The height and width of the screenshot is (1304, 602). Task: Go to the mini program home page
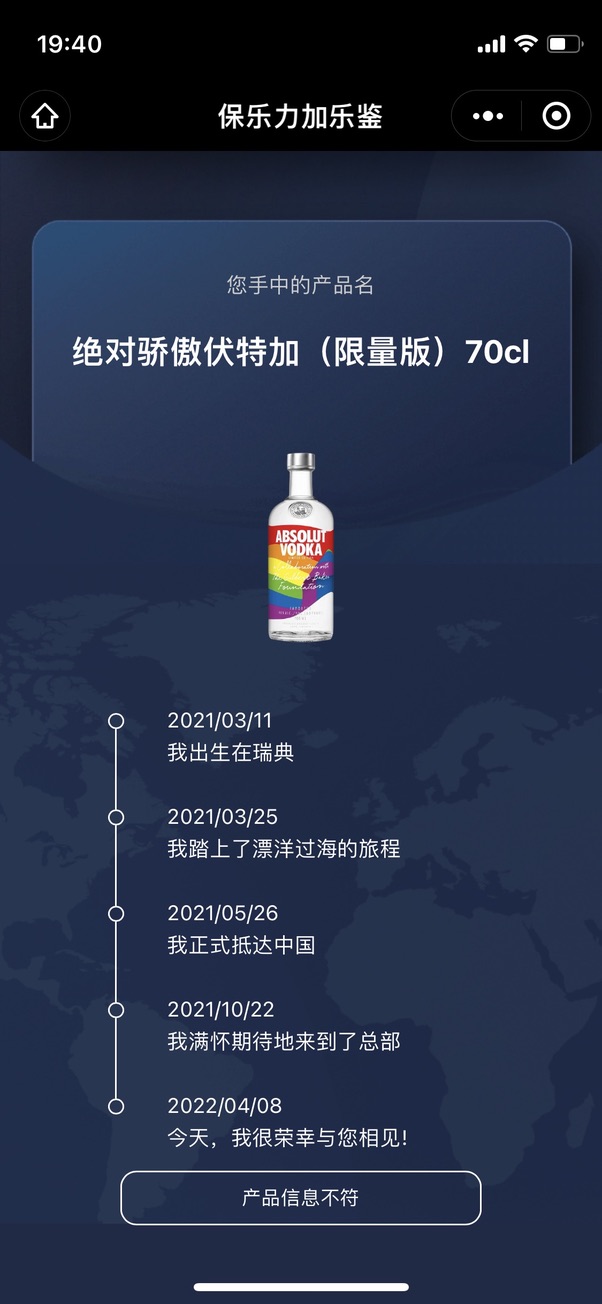(x=45, y=117)
